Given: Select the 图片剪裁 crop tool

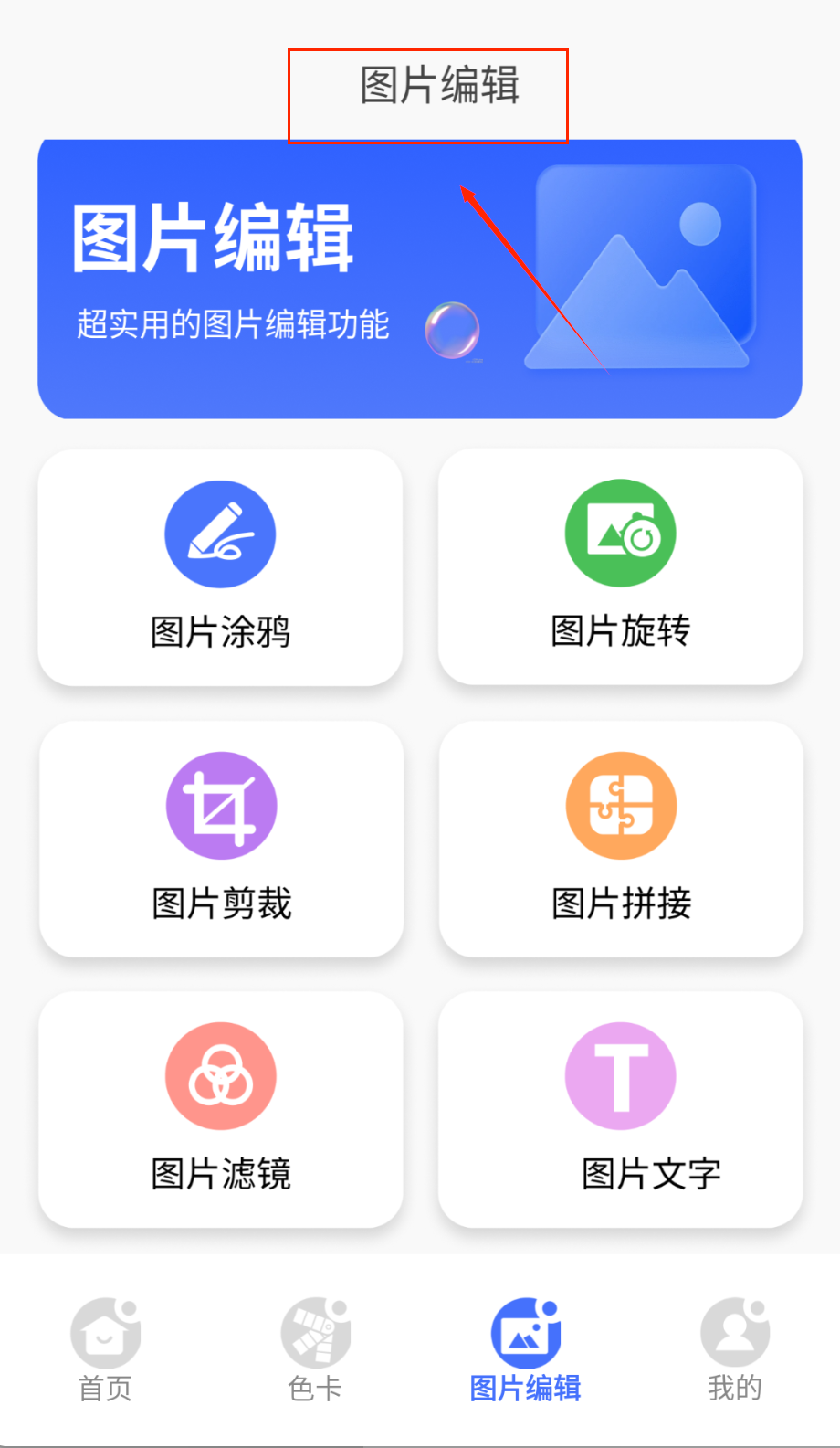Looking at the screenshot, I should pos(221,838).
